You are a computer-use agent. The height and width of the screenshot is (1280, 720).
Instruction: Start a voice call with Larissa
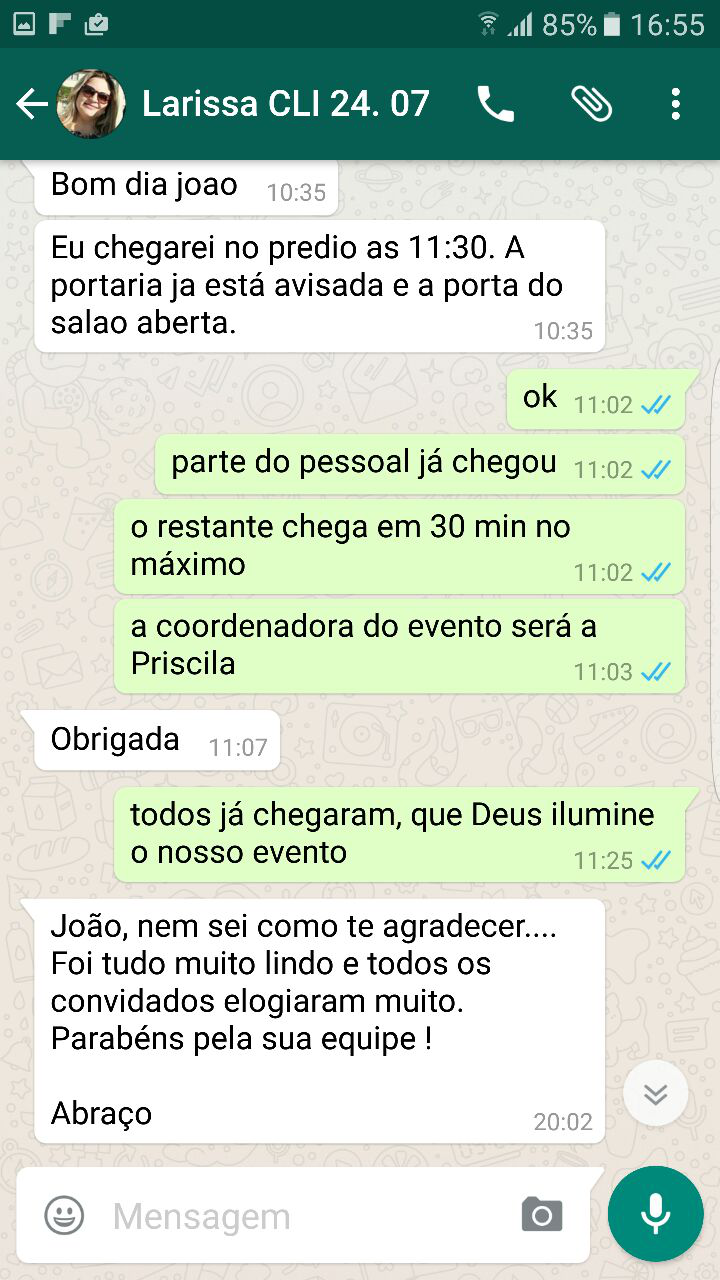[495, 104]
